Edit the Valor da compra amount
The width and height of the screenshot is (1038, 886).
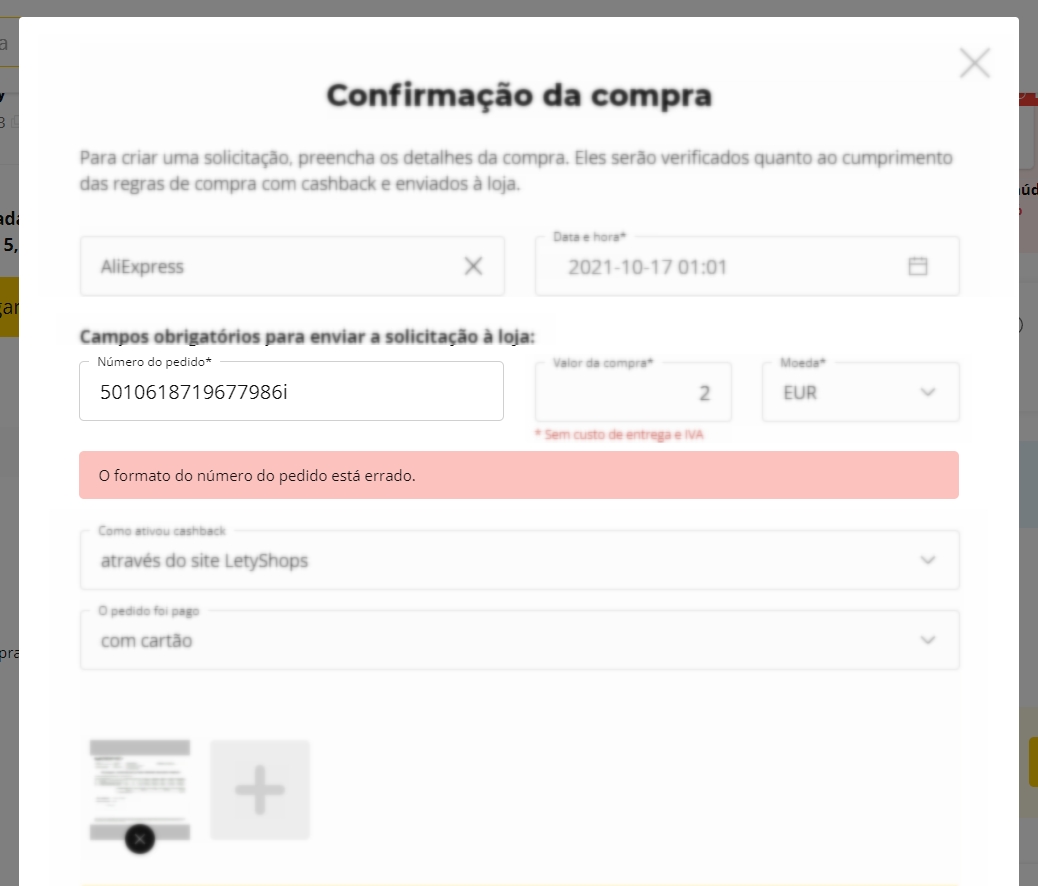coord(633,393)
